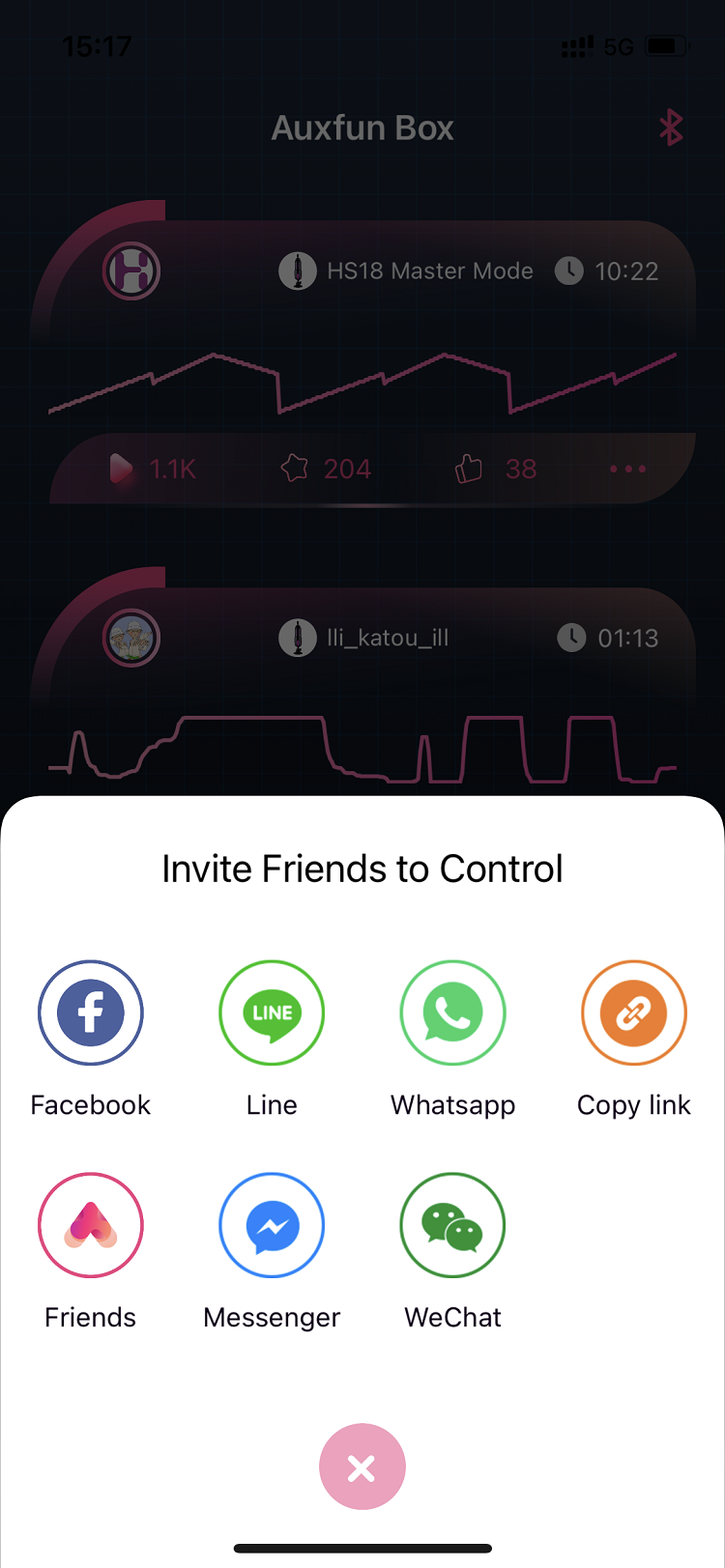The image size is (725, 1568).
Task: Invite a friend via Whatsapp
Action: click(452, 1012)
